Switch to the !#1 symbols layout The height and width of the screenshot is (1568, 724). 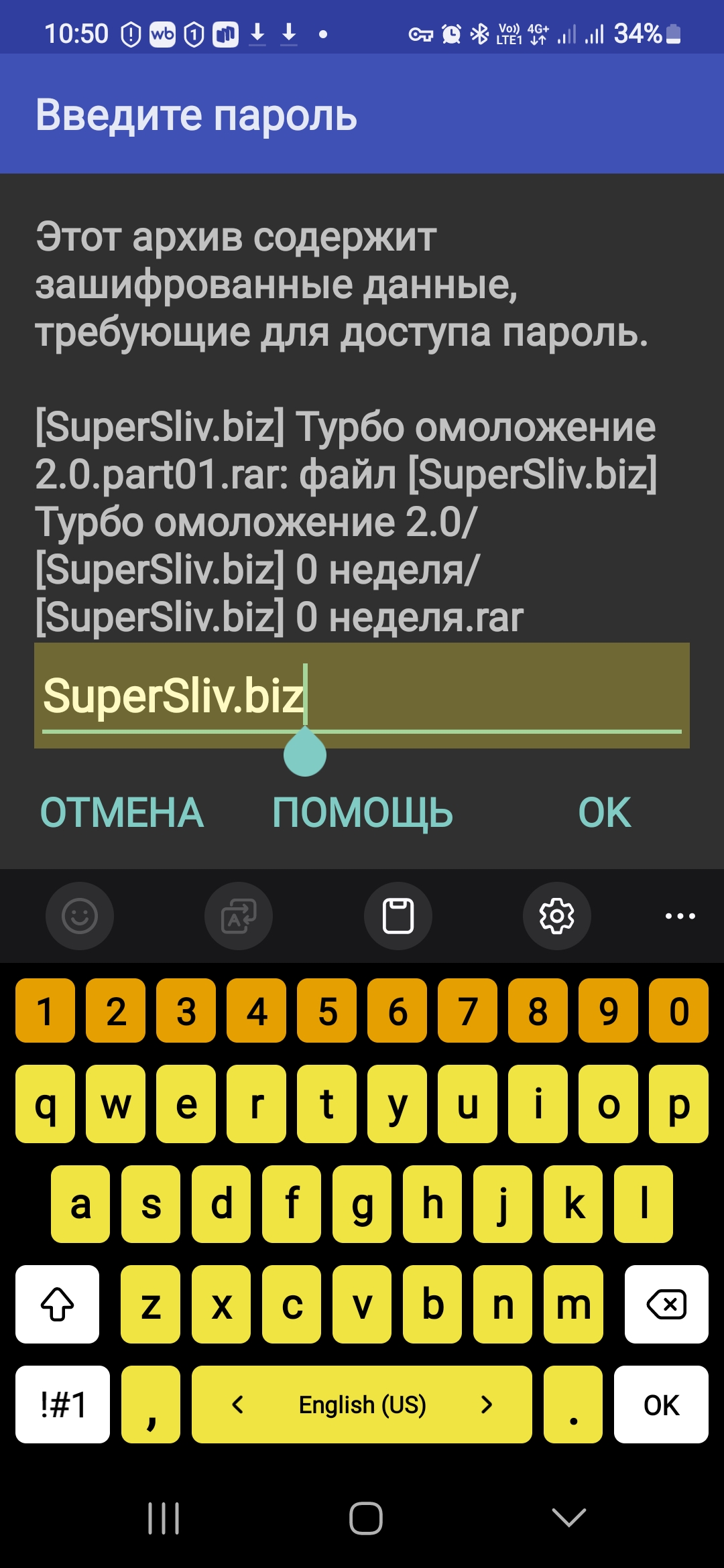(x=63, y=1404)
